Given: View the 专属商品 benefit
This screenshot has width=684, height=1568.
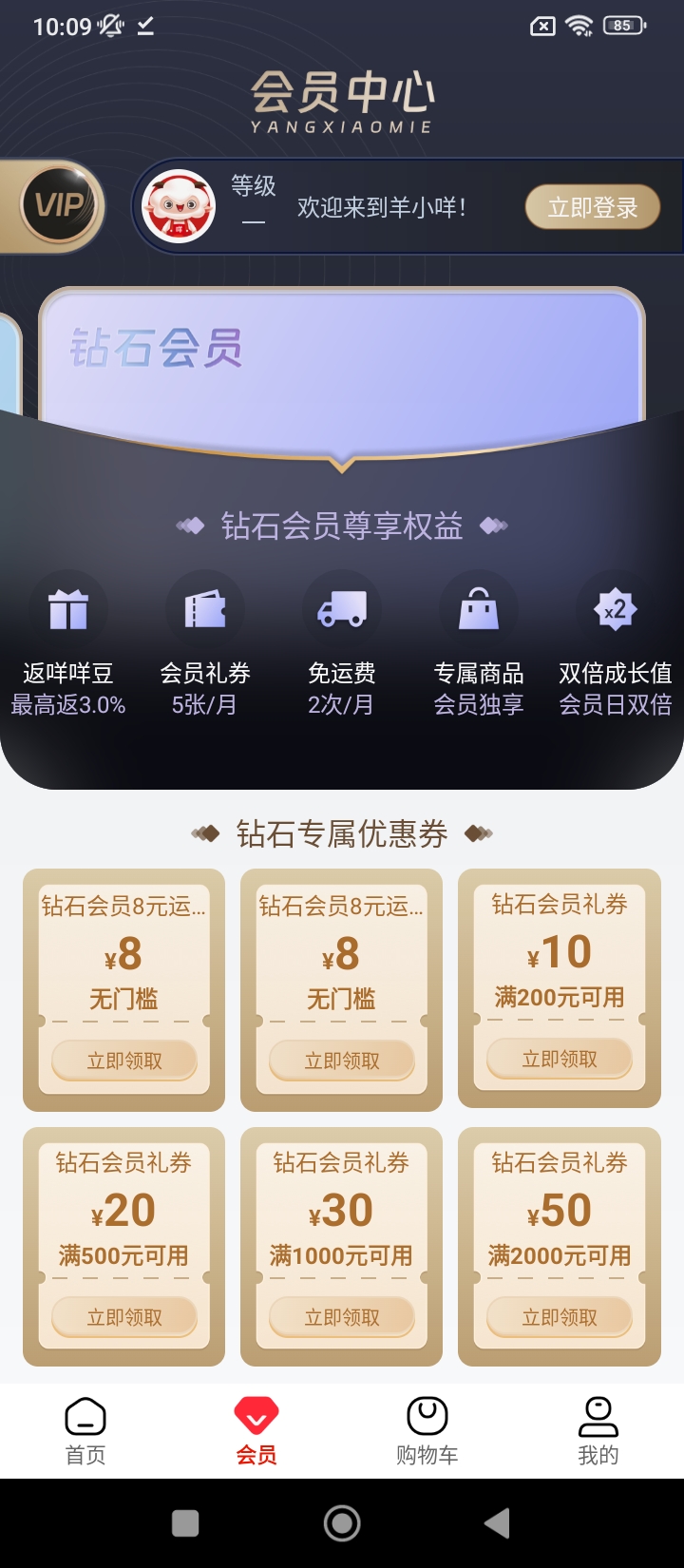Looking at the screenshot, I should (479, 642).
